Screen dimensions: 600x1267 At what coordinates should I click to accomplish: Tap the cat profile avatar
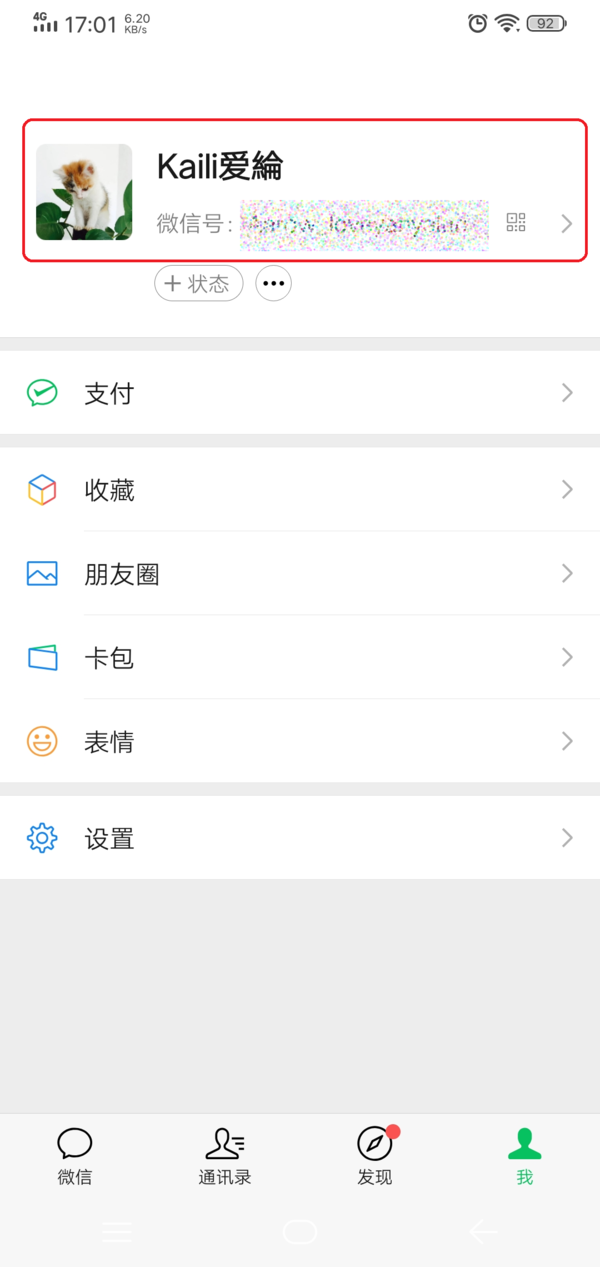pyautogui.click(x=84, y=192)
